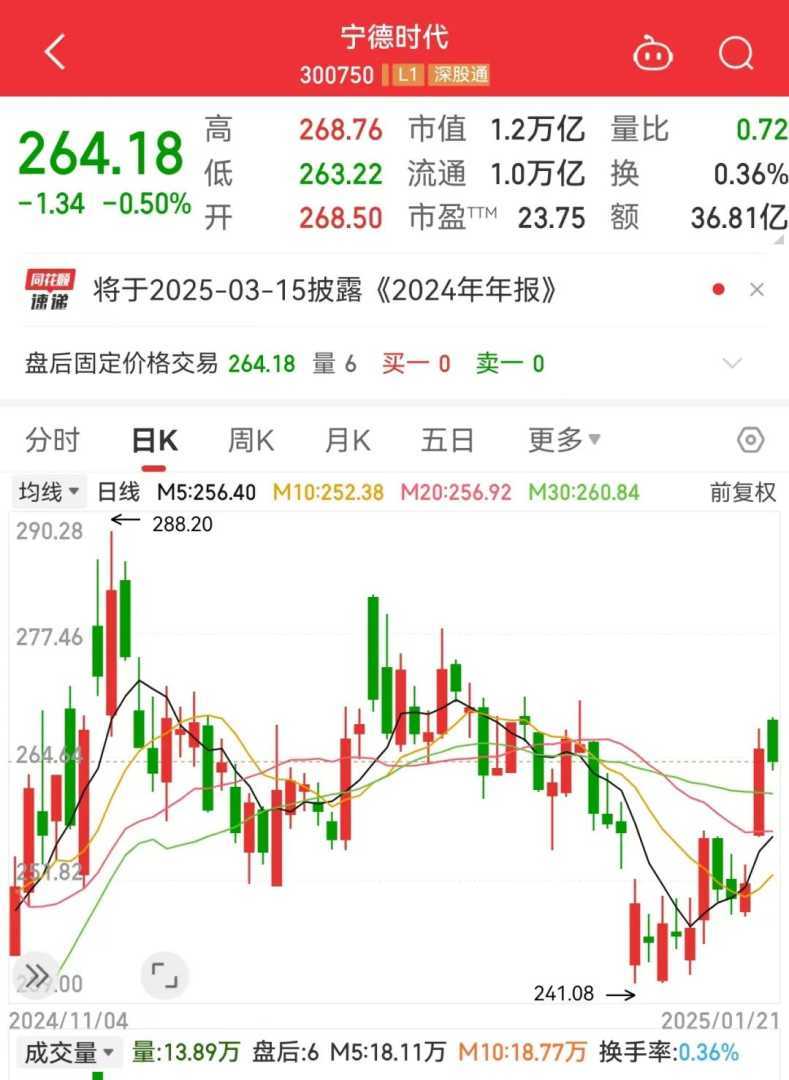Switch to the 分时 chart tab
This screenshot has width=789, height=1080.
click(53, 440)
